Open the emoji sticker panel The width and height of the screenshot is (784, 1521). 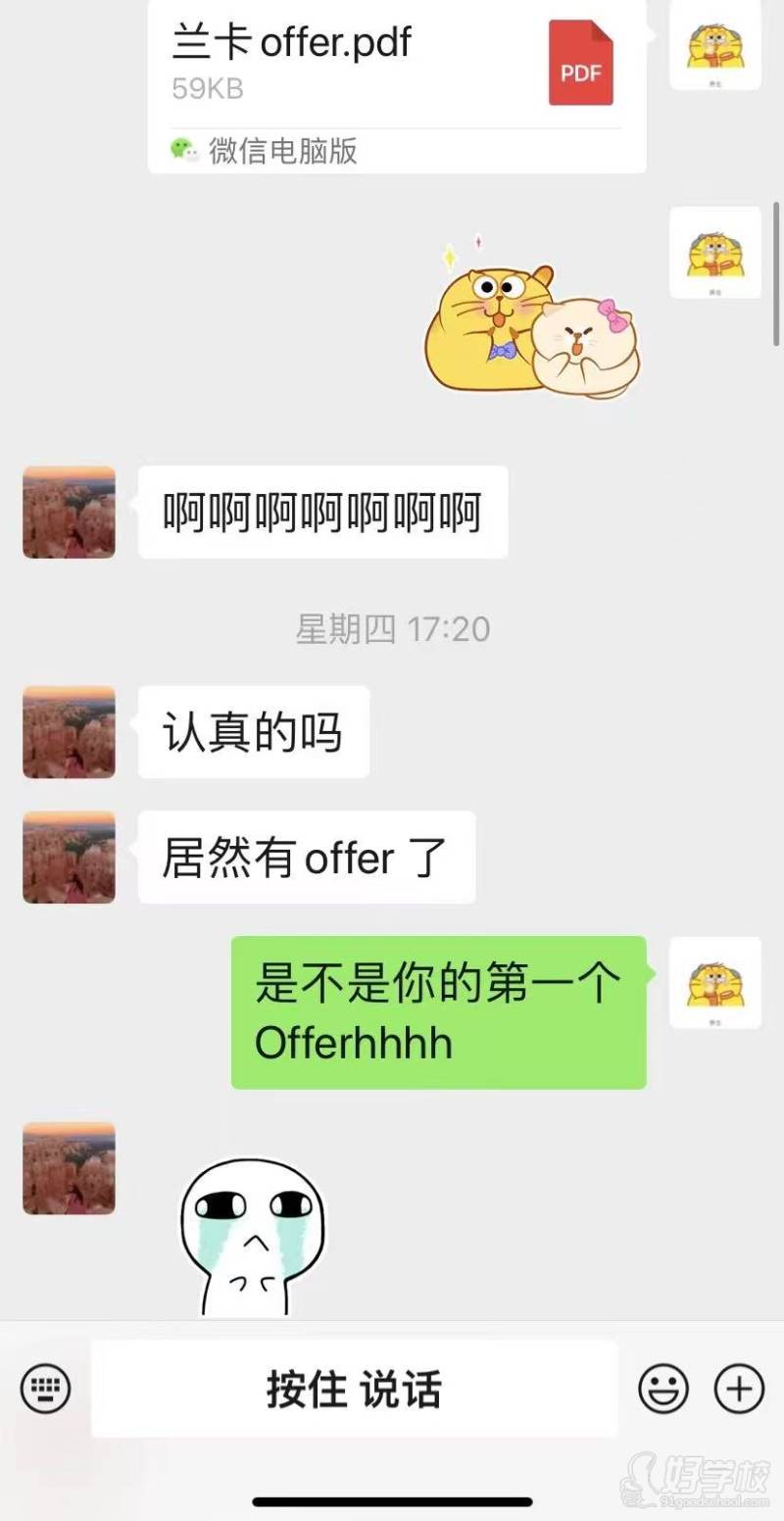point(663,1388)
